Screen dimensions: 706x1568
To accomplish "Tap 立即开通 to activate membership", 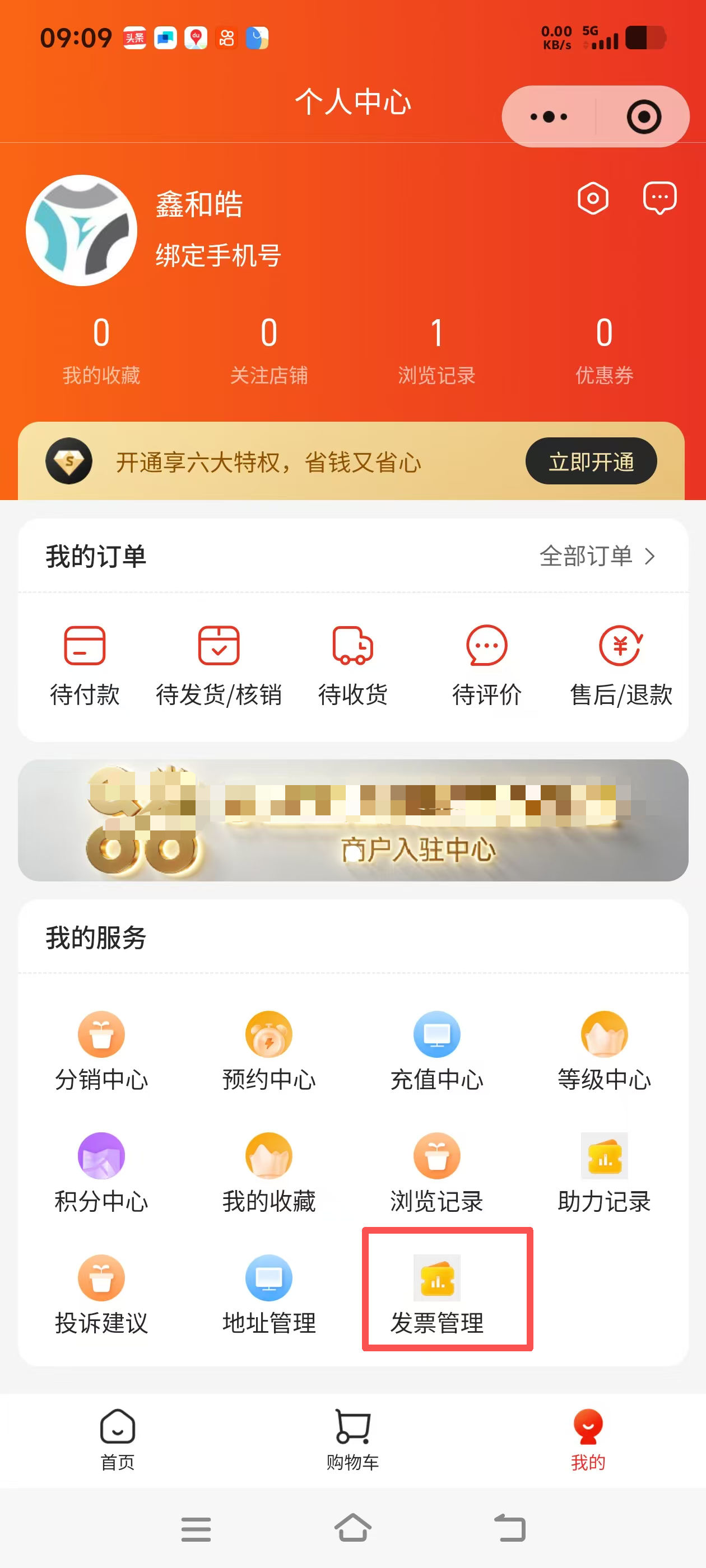I will [590, 461].
